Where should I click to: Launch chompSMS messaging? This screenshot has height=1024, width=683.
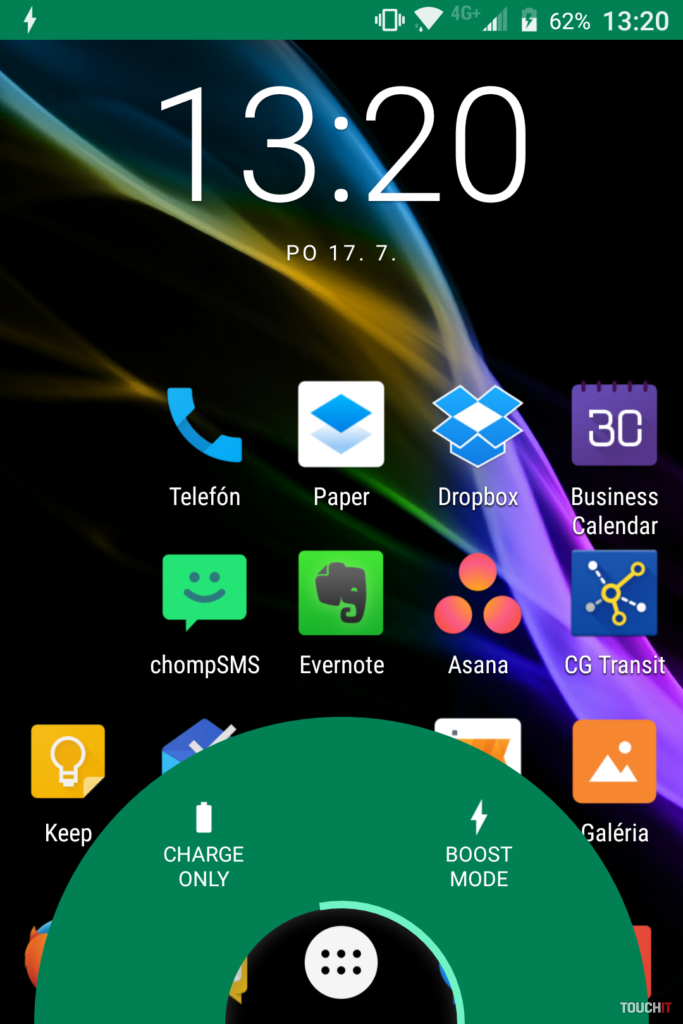click(x=205, y=593)
